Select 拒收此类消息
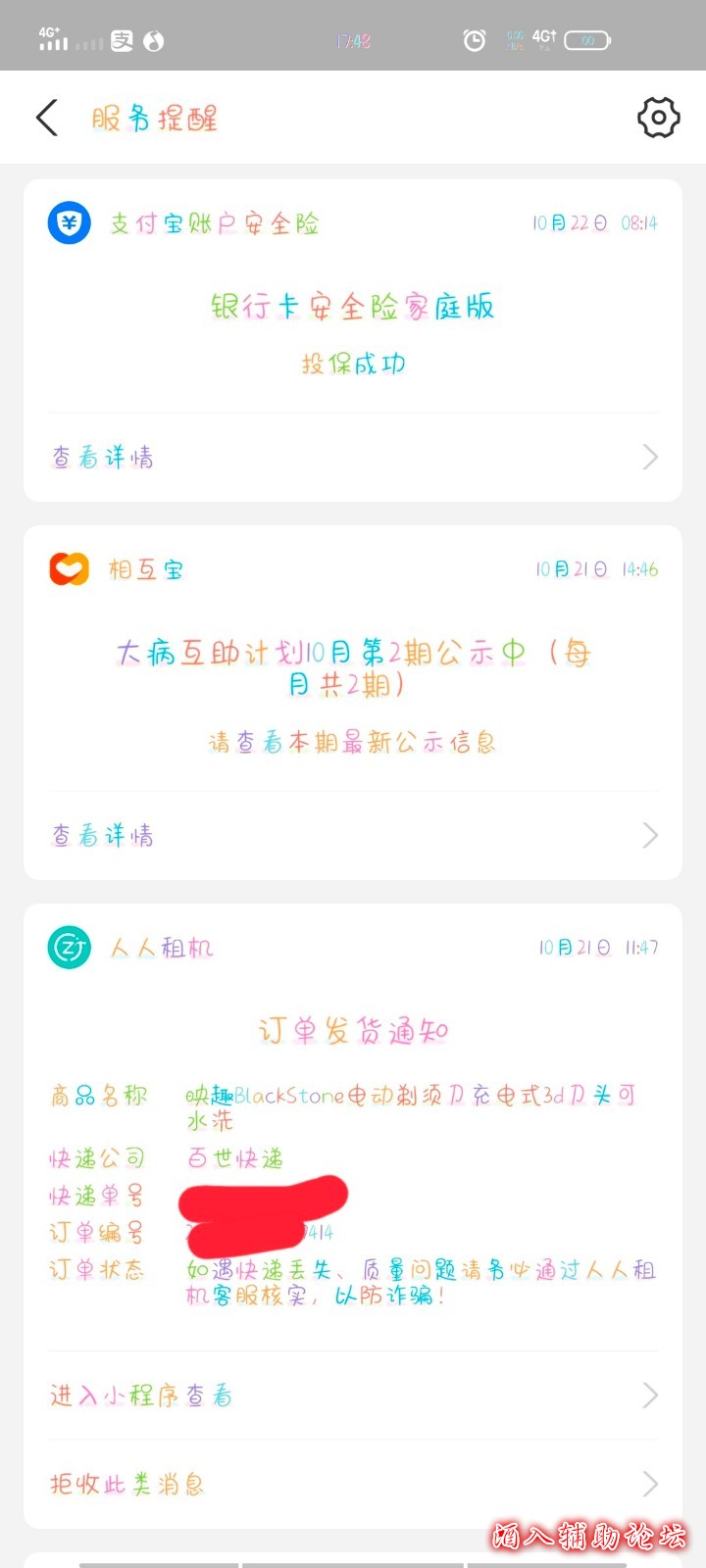 (353, 1484)
